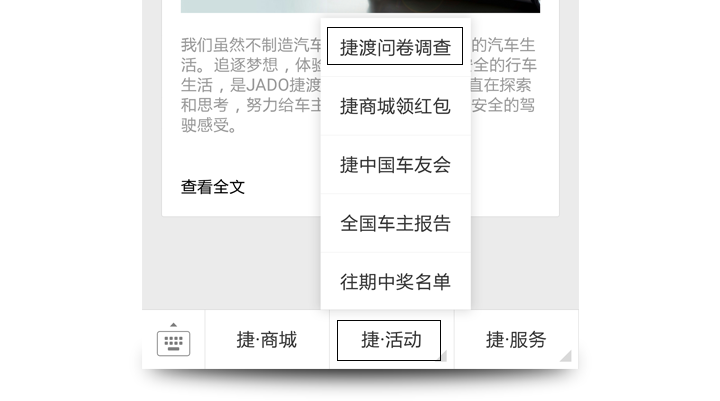Tap 查看全文 to read full article

[213, 187]
